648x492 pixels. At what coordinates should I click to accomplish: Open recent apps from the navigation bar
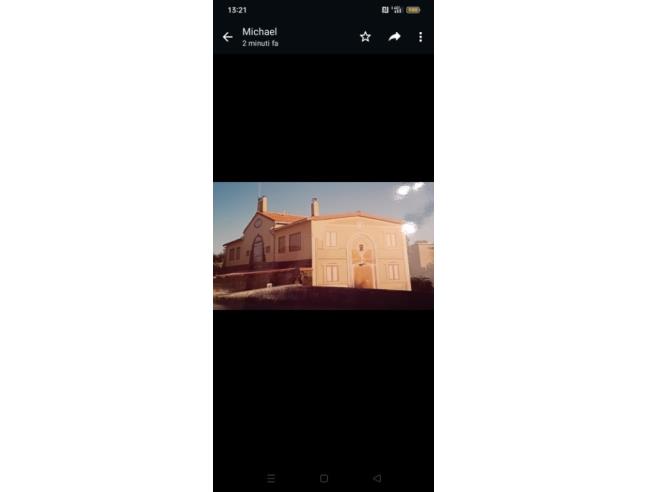(x=270, y=479)
